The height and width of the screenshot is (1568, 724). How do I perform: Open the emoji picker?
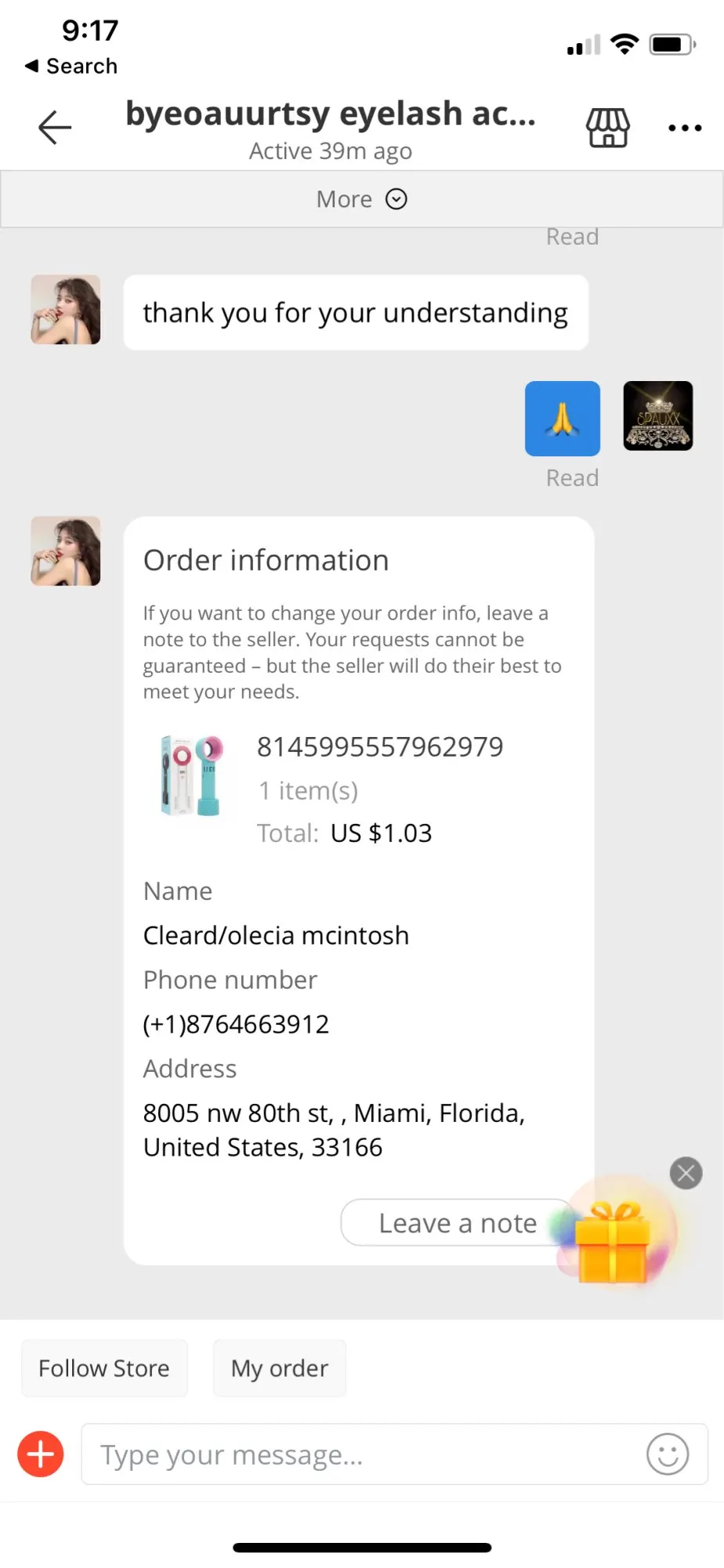pos(667,1454)
